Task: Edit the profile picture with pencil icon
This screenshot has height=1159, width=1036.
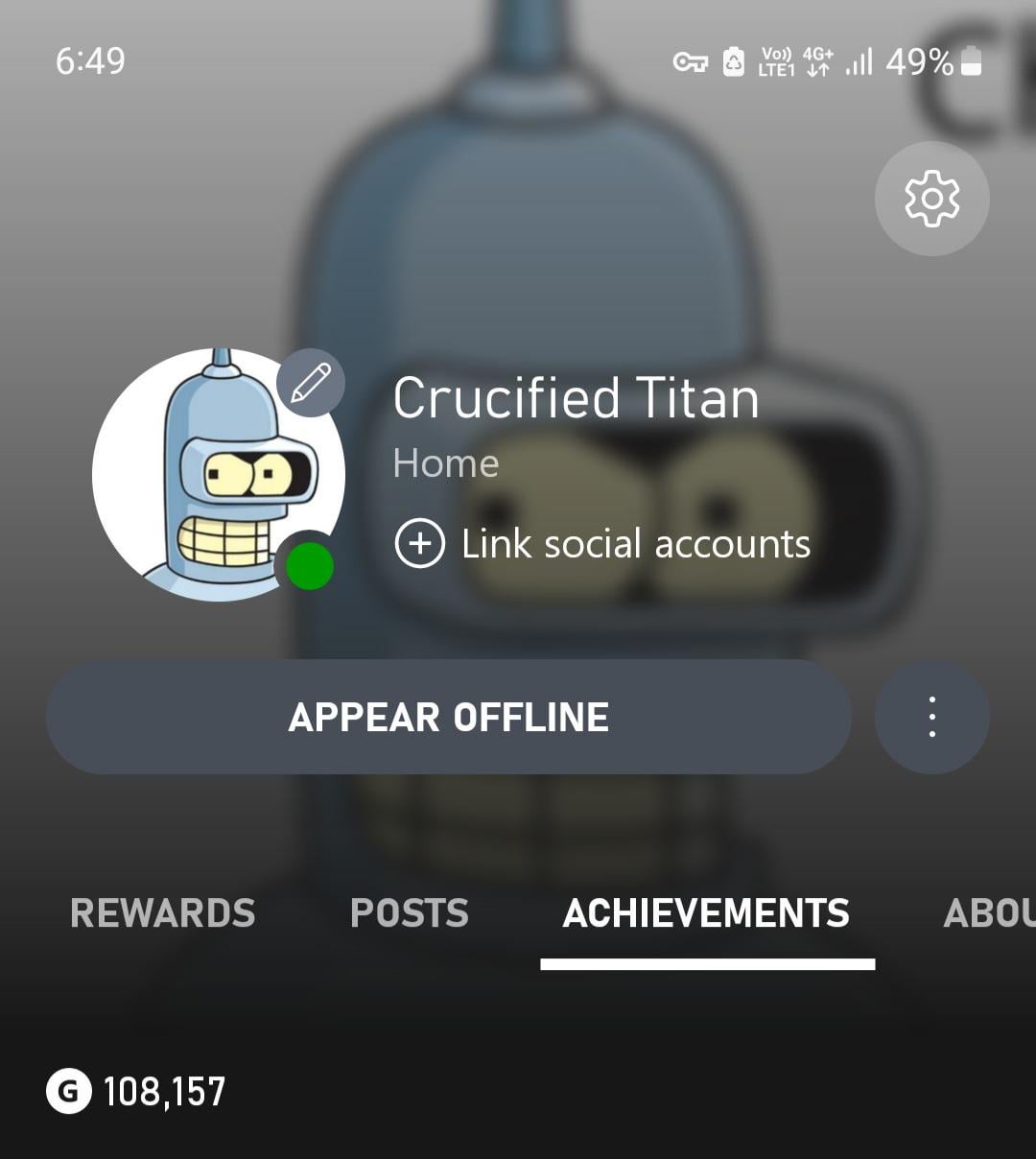Action: (x=310, y=383)
